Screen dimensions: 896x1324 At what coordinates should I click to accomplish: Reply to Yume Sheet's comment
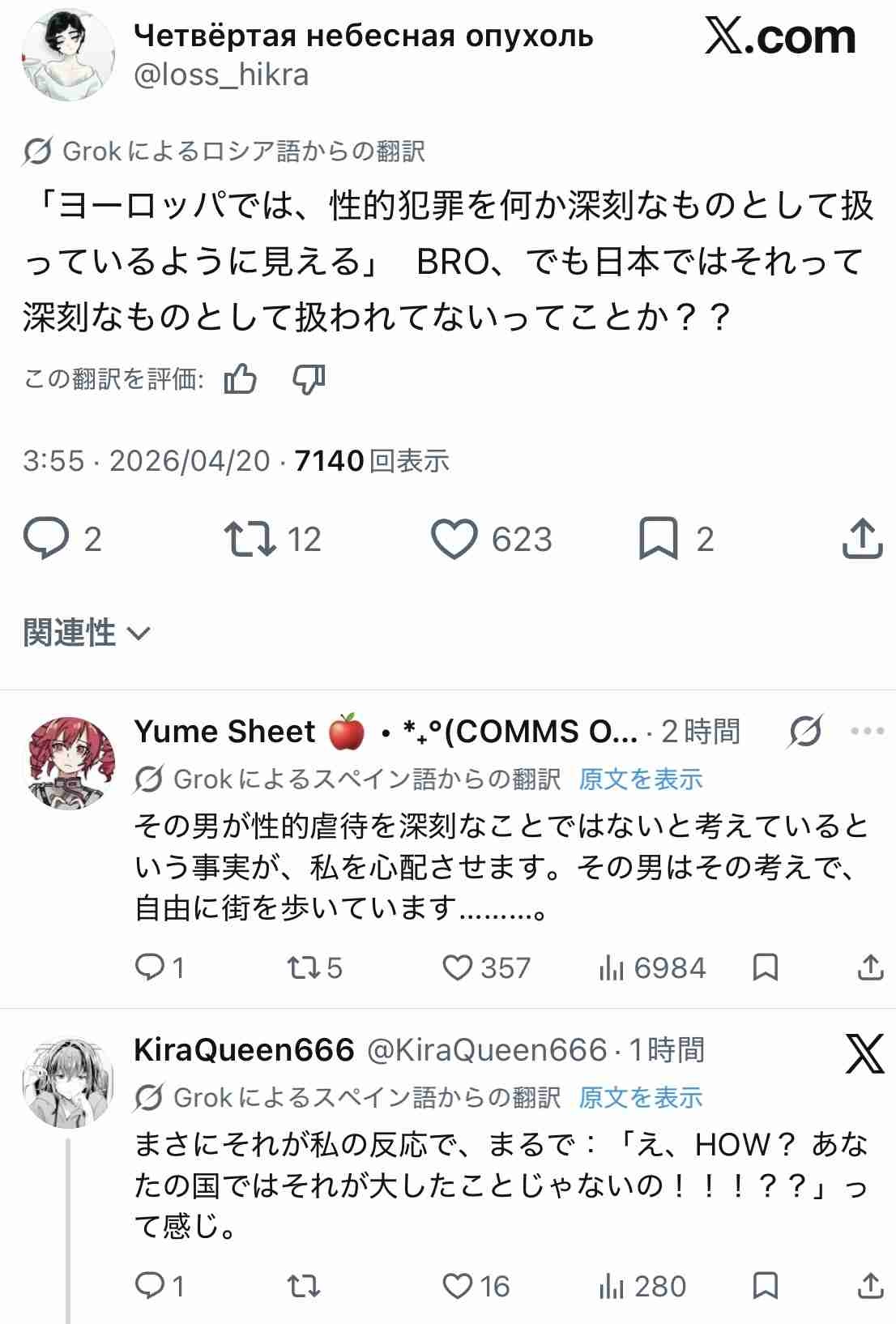(150, 967)
